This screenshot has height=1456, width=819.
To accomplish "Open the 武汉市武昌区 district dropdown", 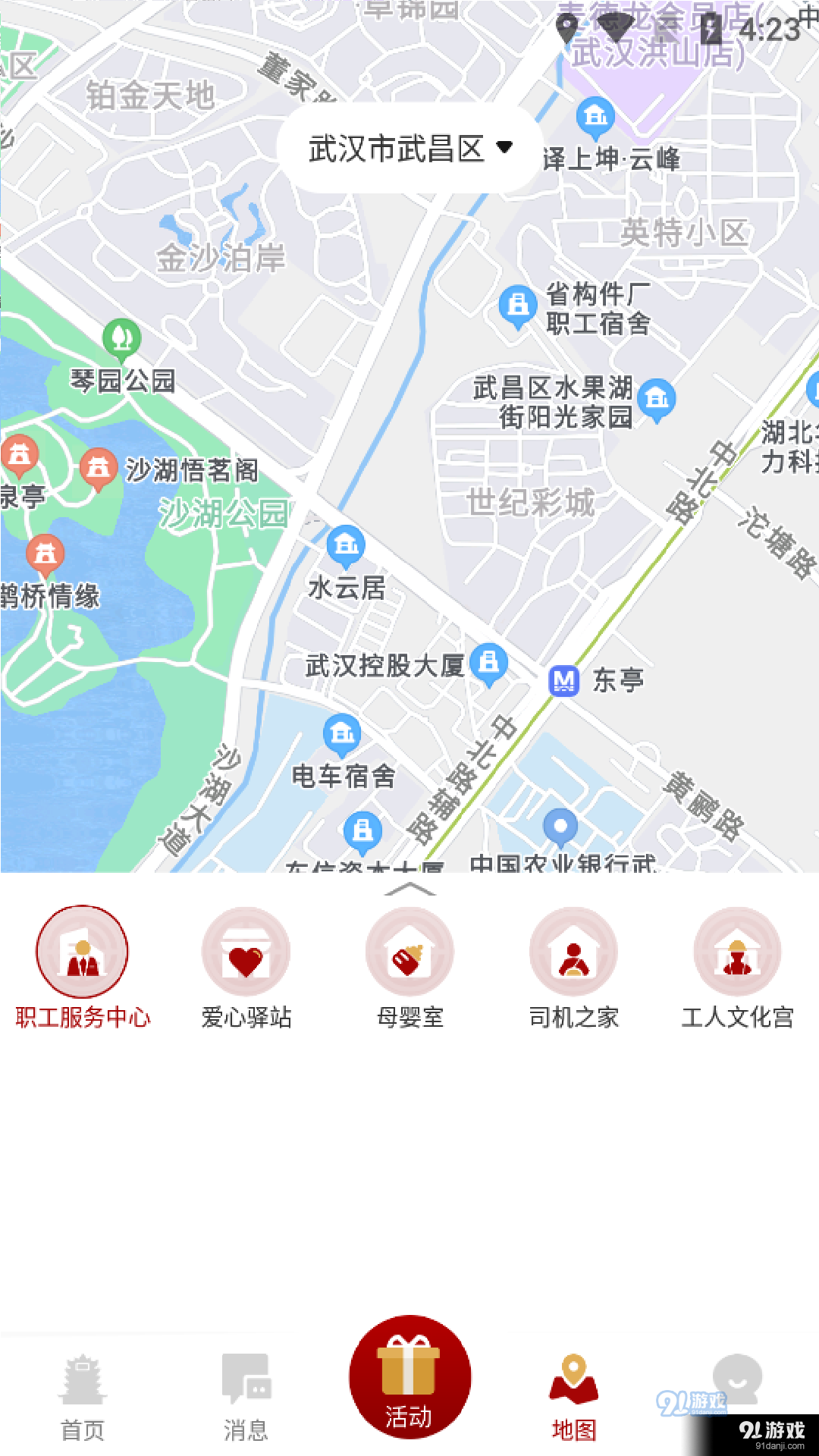I will (x=409, y=147).
